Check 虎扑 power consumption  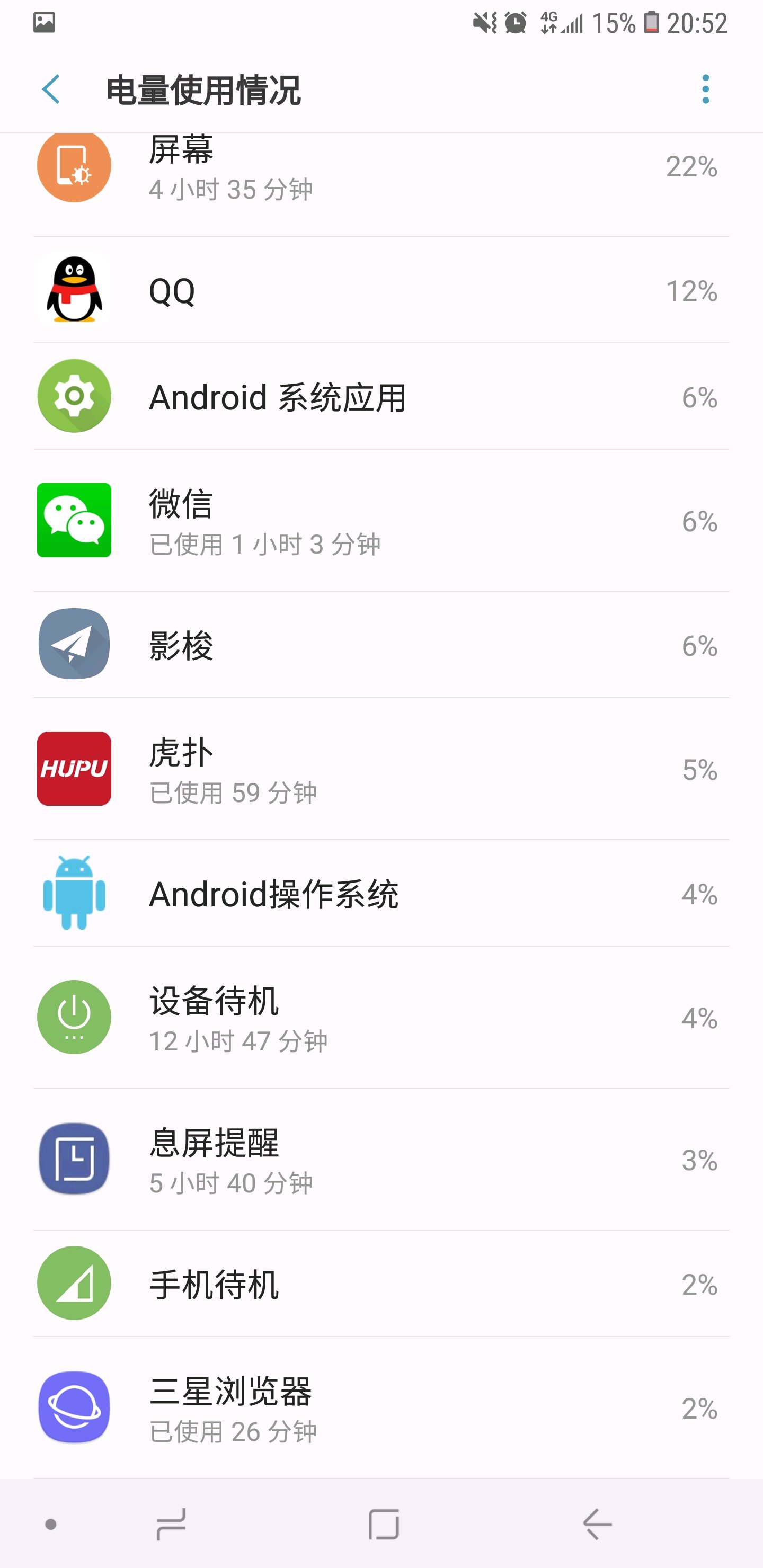(381, 769)
